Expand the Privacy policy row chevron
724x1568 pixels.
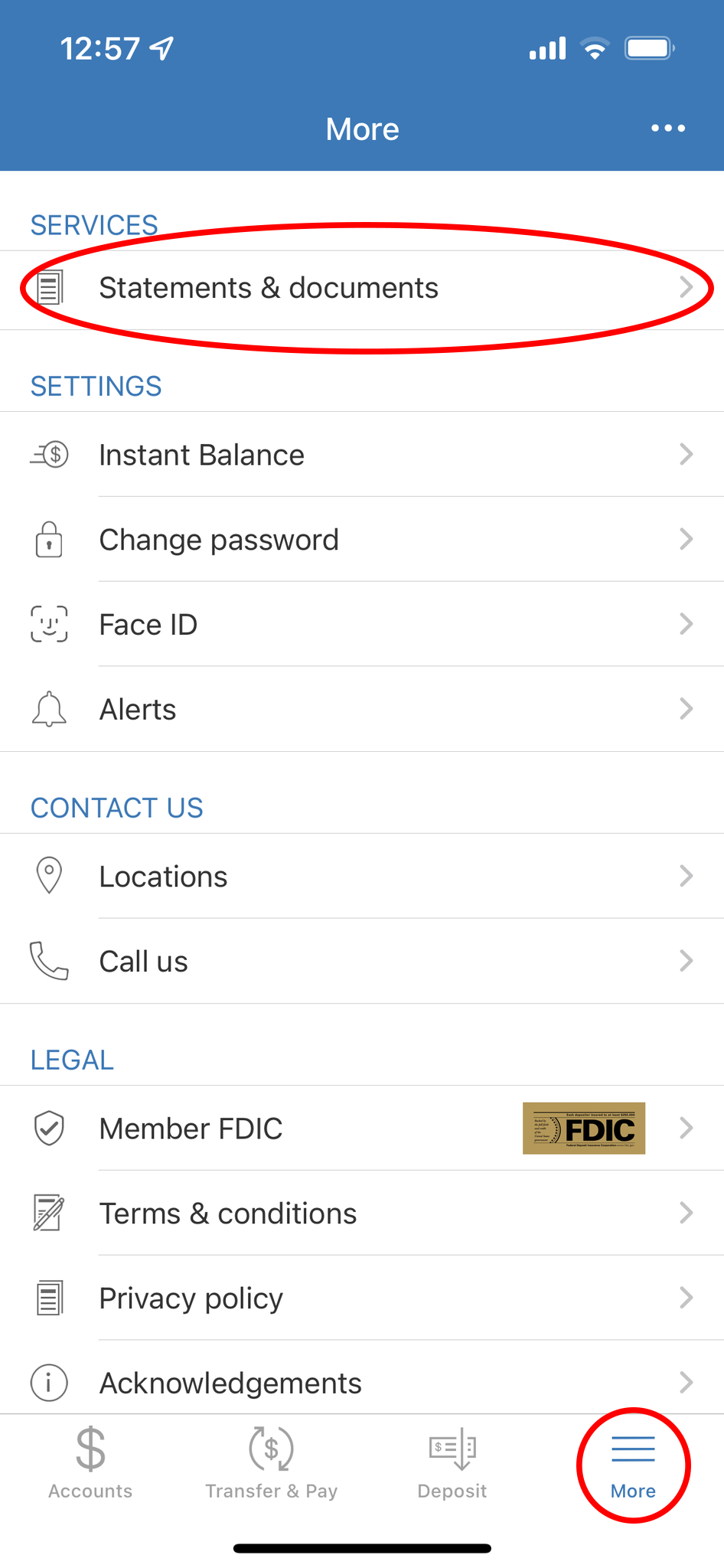point(686,1298)
